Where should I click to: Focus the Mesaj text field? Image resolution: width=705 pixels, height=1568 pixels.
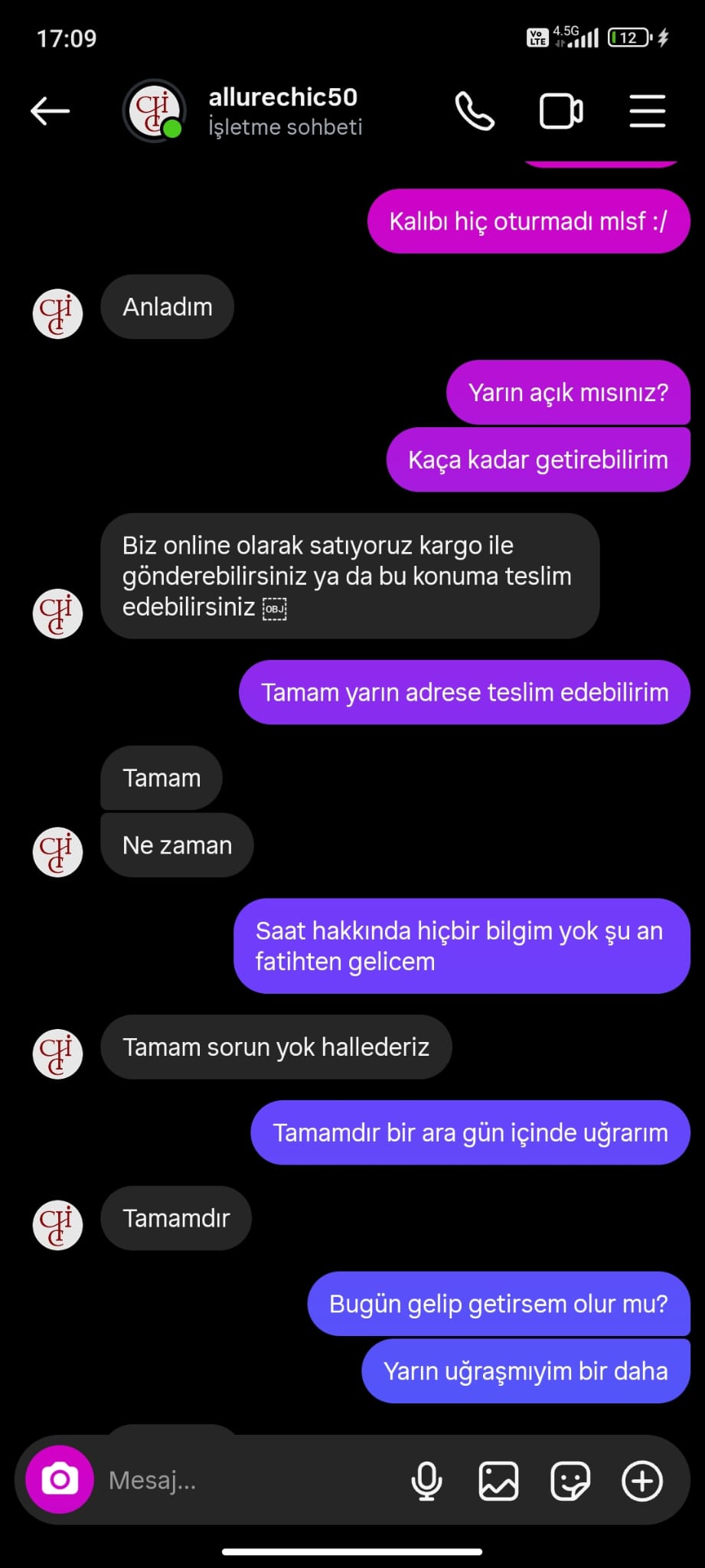245,1480
